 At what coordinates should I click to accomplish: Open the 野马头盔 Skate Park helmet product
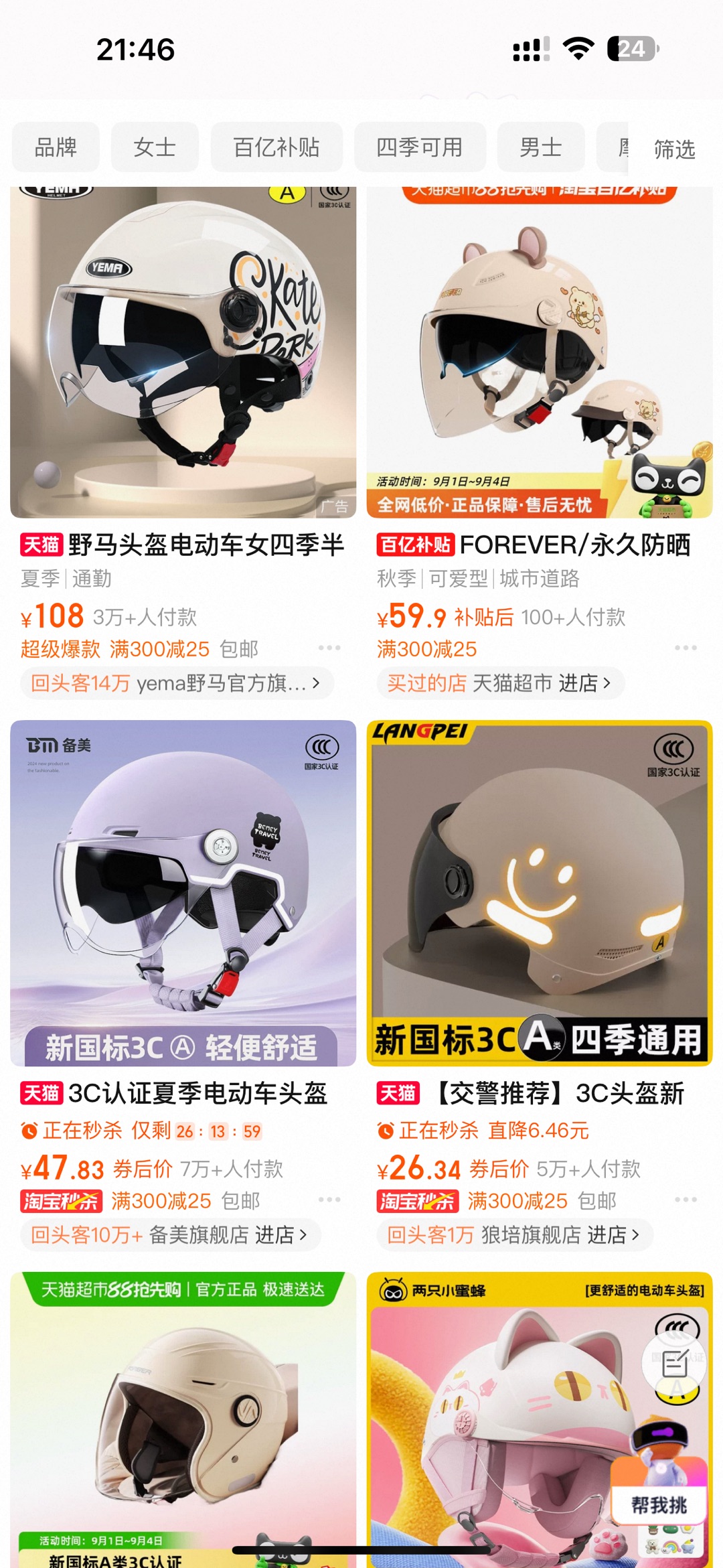[183, 352]
